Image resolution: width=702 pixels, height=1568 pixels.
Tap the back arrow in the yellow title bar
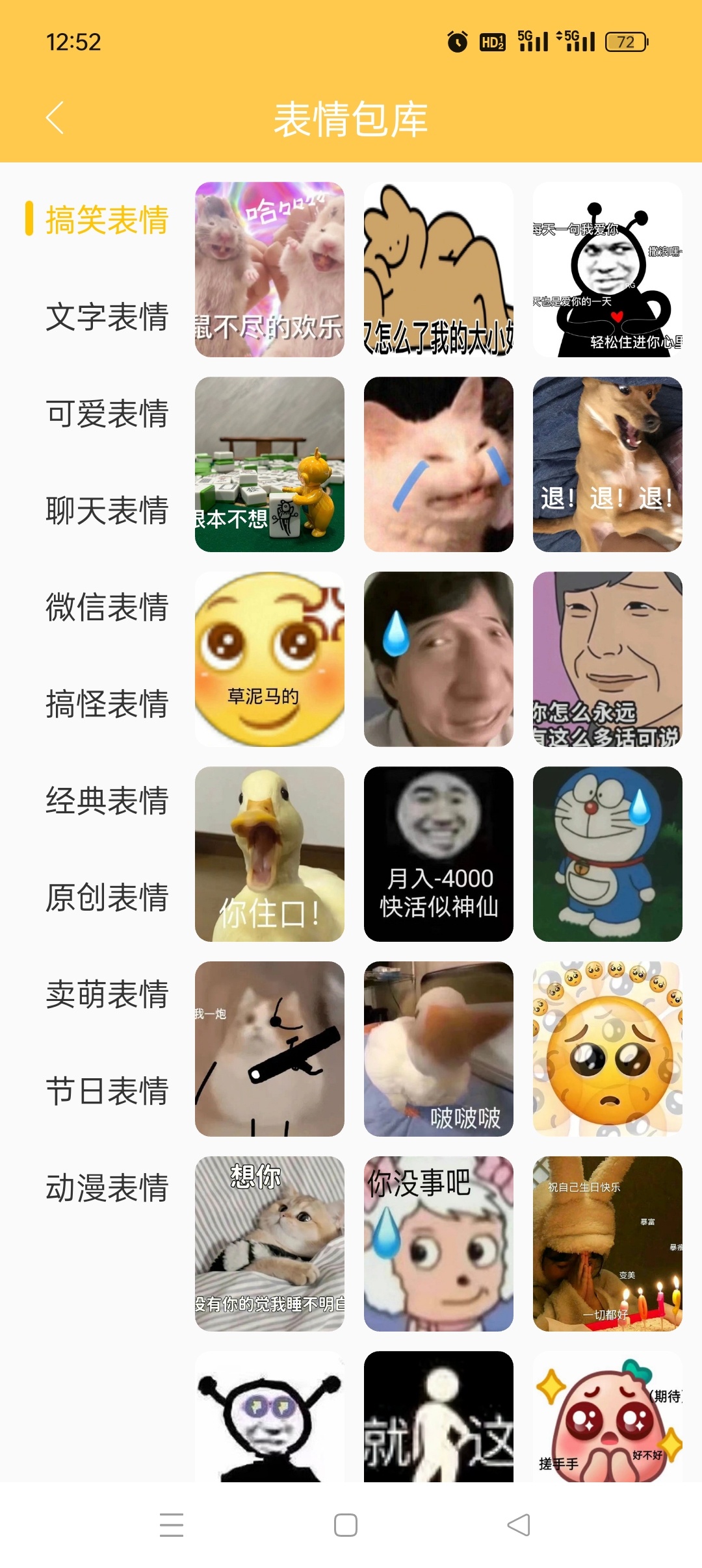coord(55,118)
